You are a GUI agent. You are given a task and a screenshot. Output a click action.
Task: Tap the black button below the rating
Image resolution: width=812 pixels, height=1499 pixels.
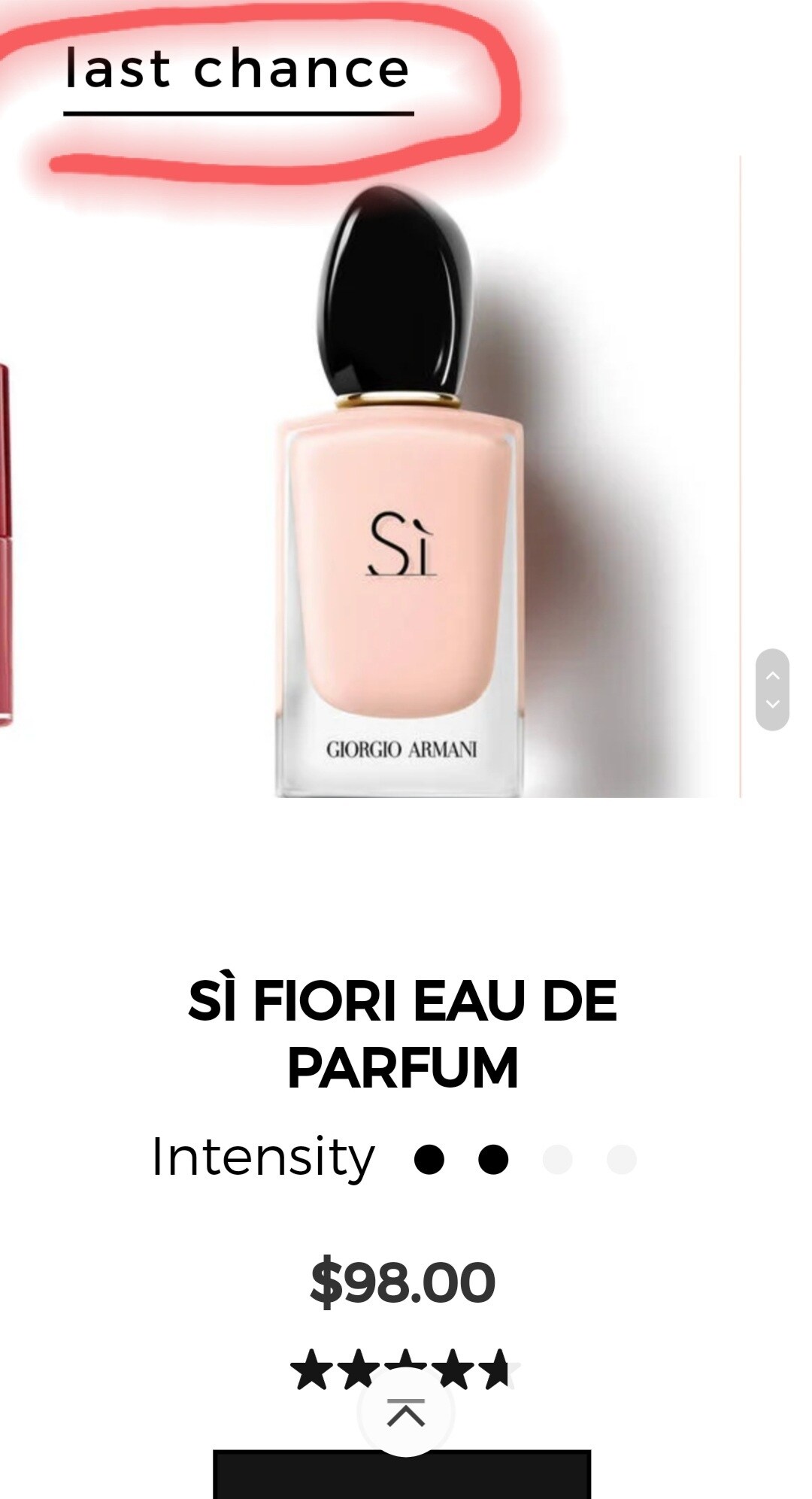[402, 1474]
